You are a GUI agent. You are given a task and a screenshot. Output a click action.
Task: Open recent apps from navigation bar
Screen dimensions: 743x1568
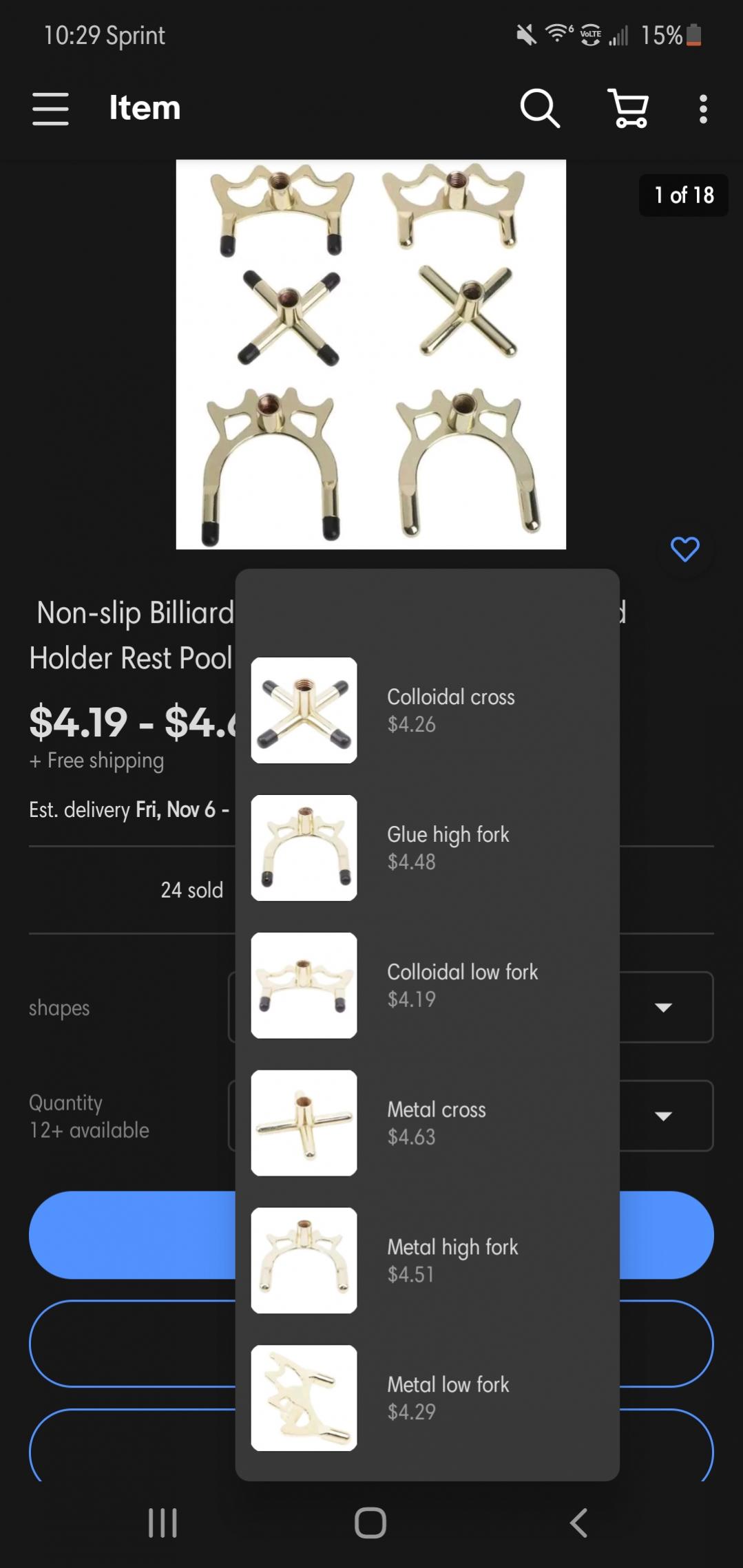[163, 1523]
